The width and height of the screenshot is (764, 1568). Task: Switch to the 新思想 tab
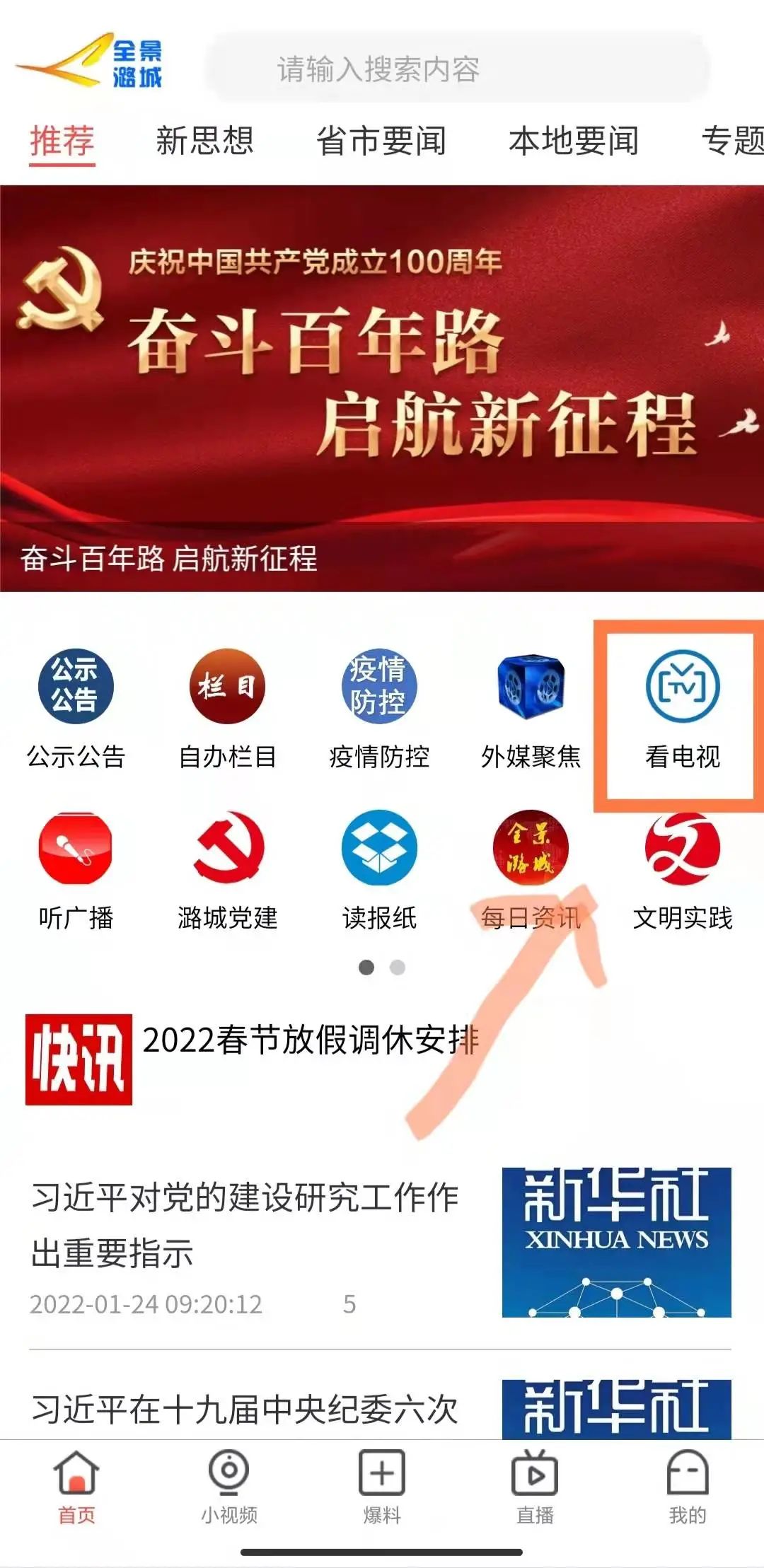tap(204, 140)
